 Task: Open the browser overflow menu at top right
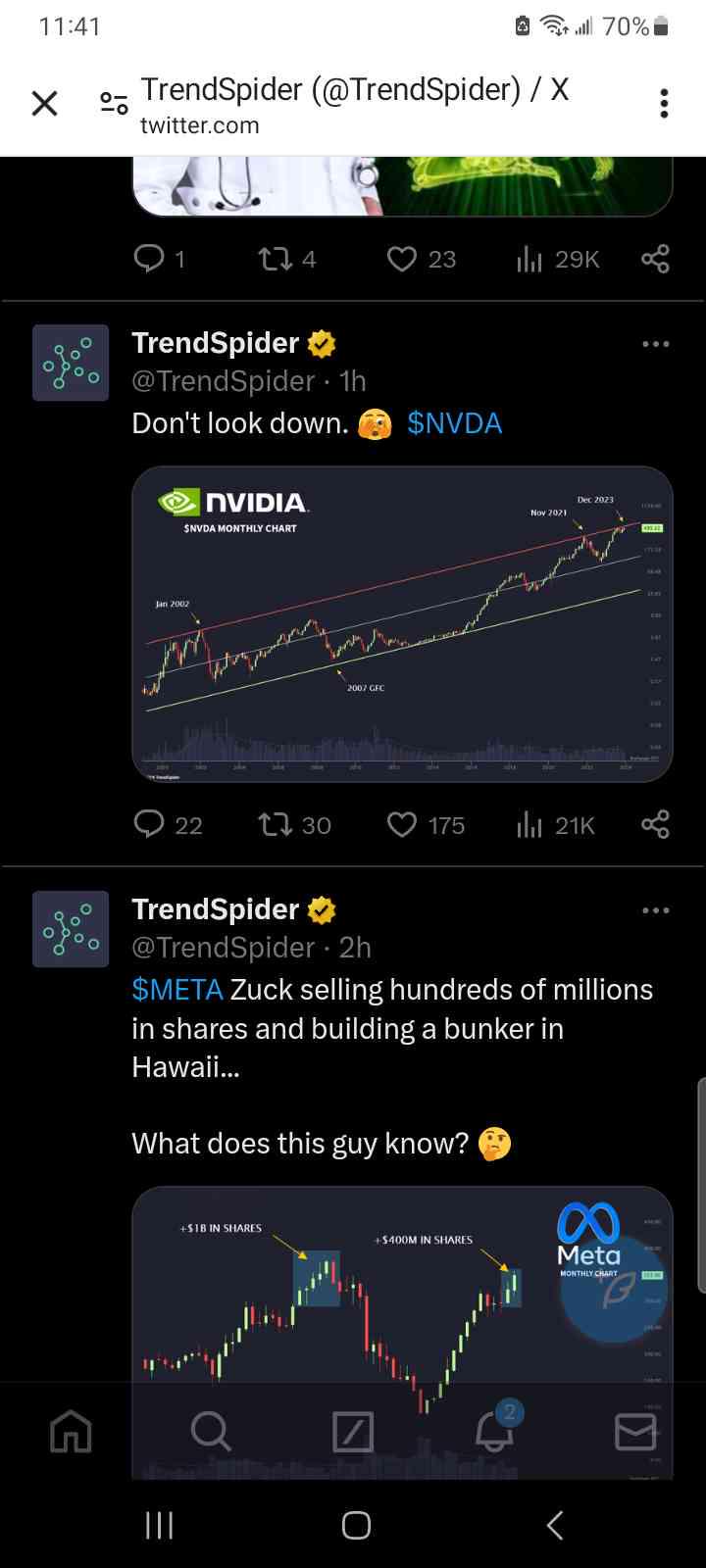pos(663,103)
